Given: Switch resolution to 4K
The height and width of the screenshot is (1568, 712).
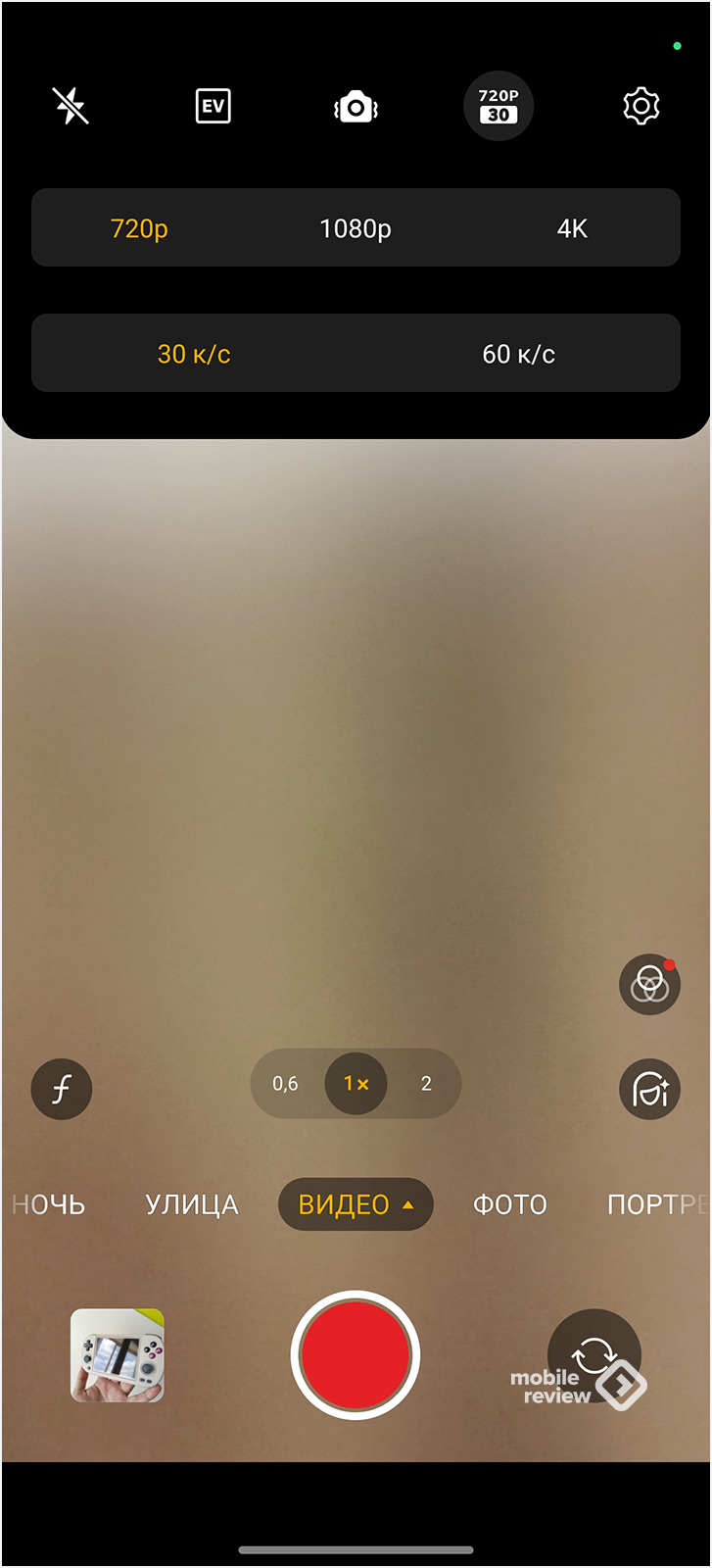Looking at the screenshot, I should pos(572,228).
